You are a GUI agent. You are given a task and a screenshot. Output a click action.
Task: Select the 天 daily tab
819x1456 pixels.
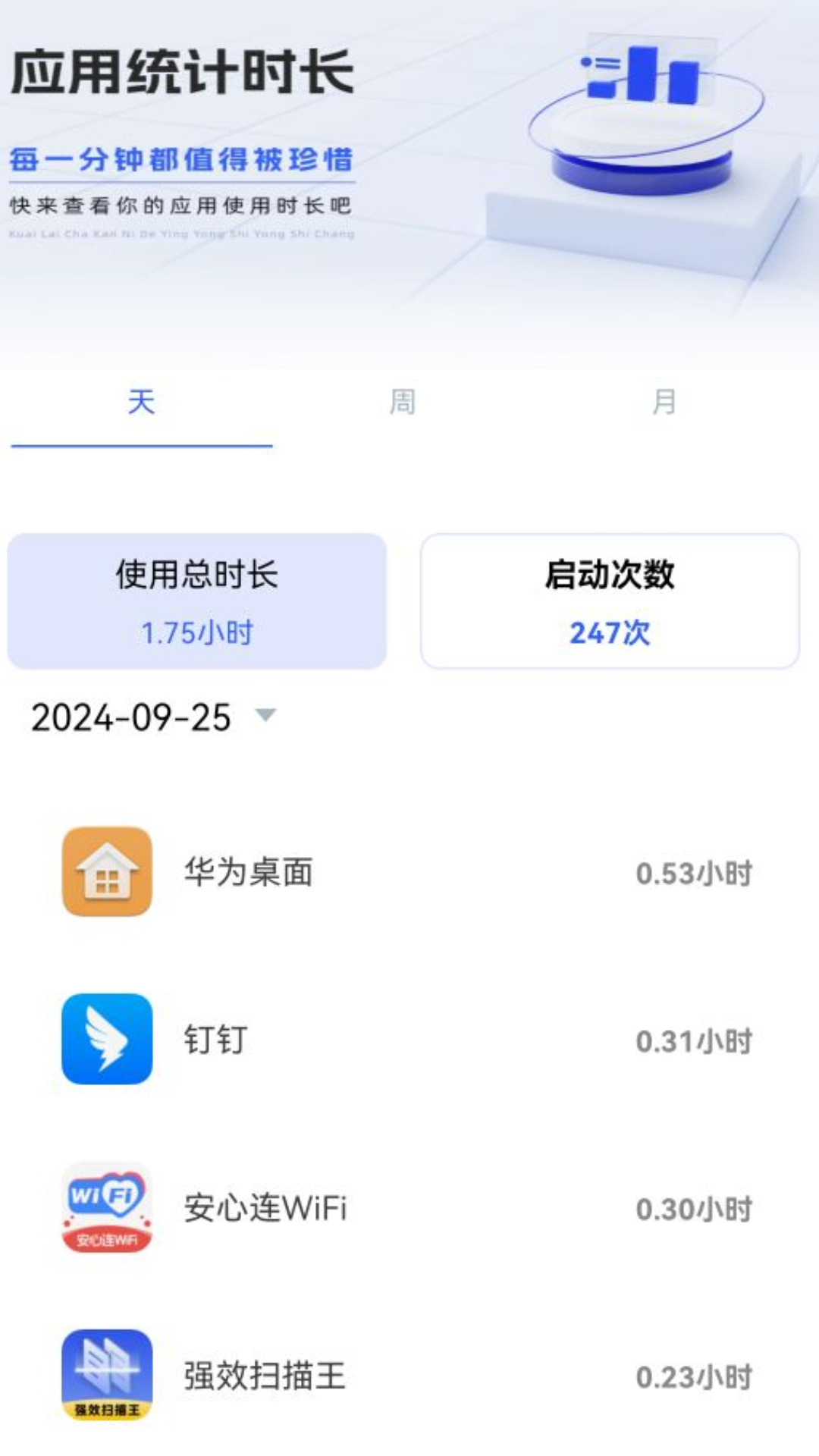pos(140,404)
